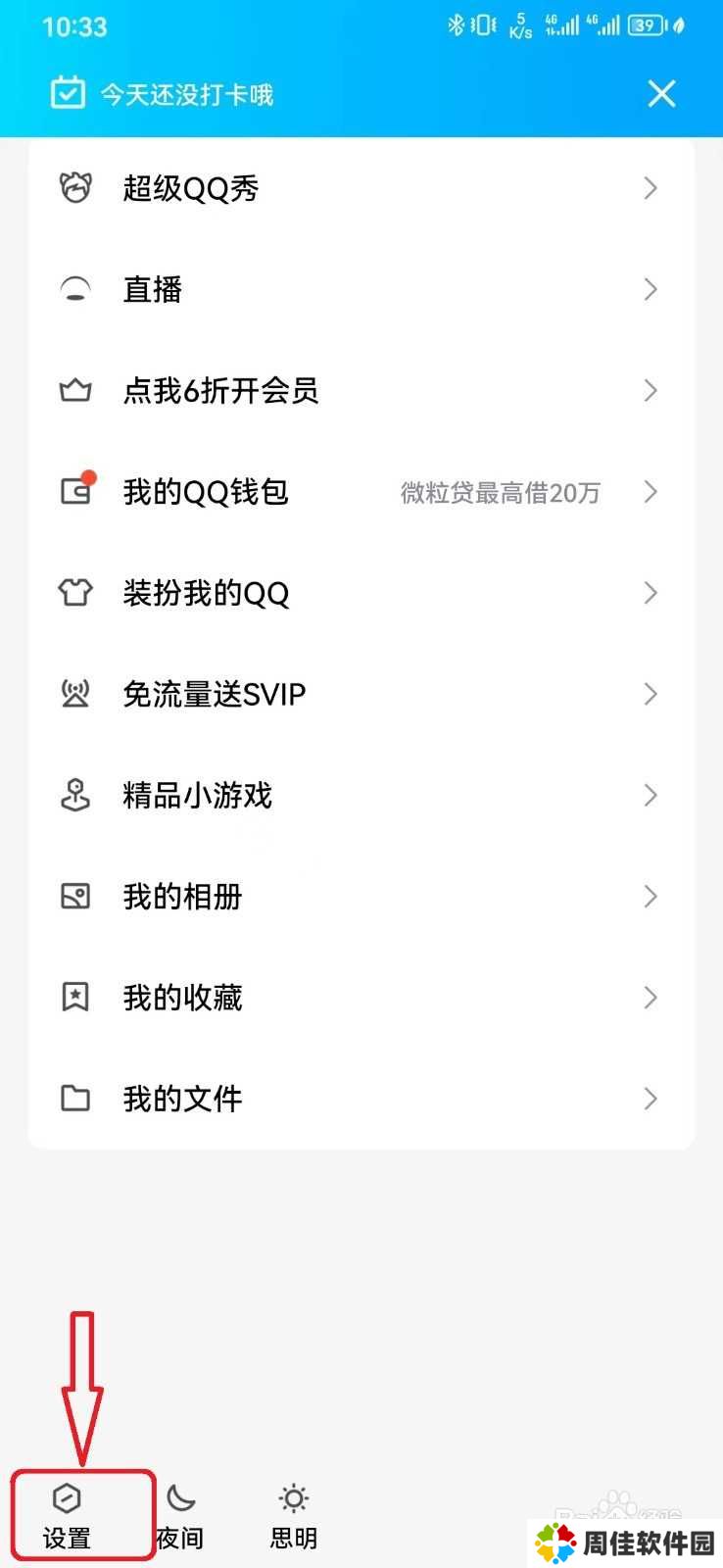Switch to 夜间 night mode
The height and width of the screenshot is (1568, 723).
[x=180, y=1515]
